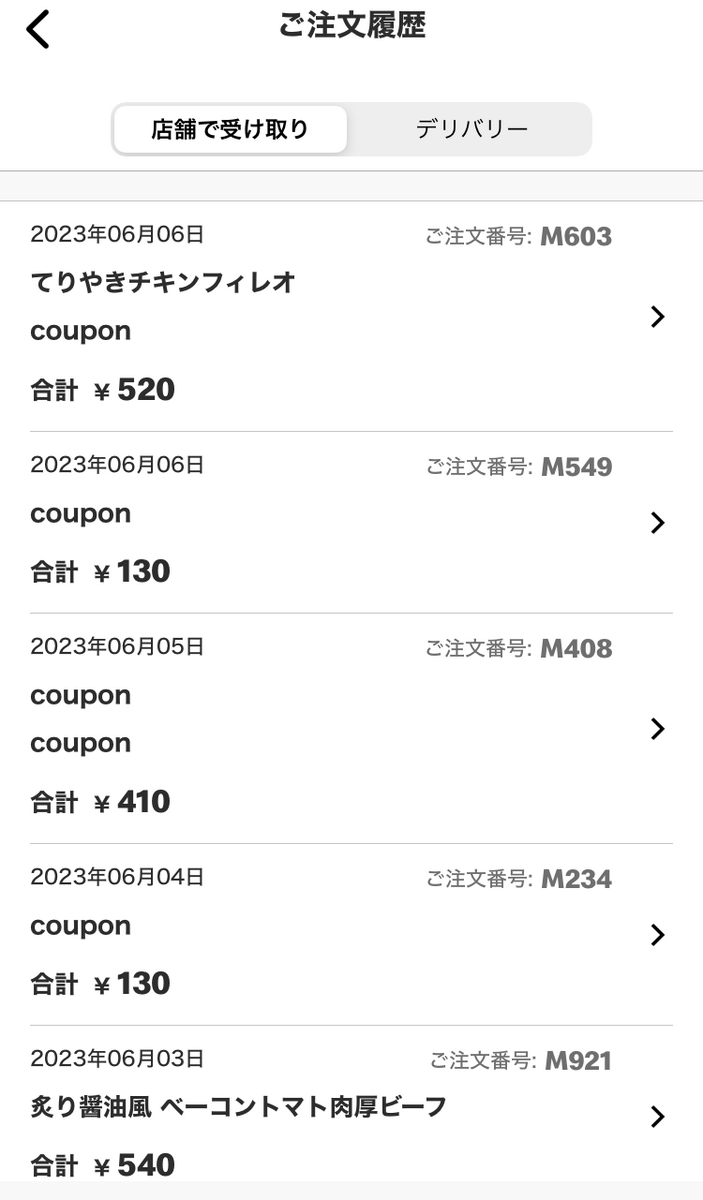
Task: Open order M603 details
Action: coord(656,317)
